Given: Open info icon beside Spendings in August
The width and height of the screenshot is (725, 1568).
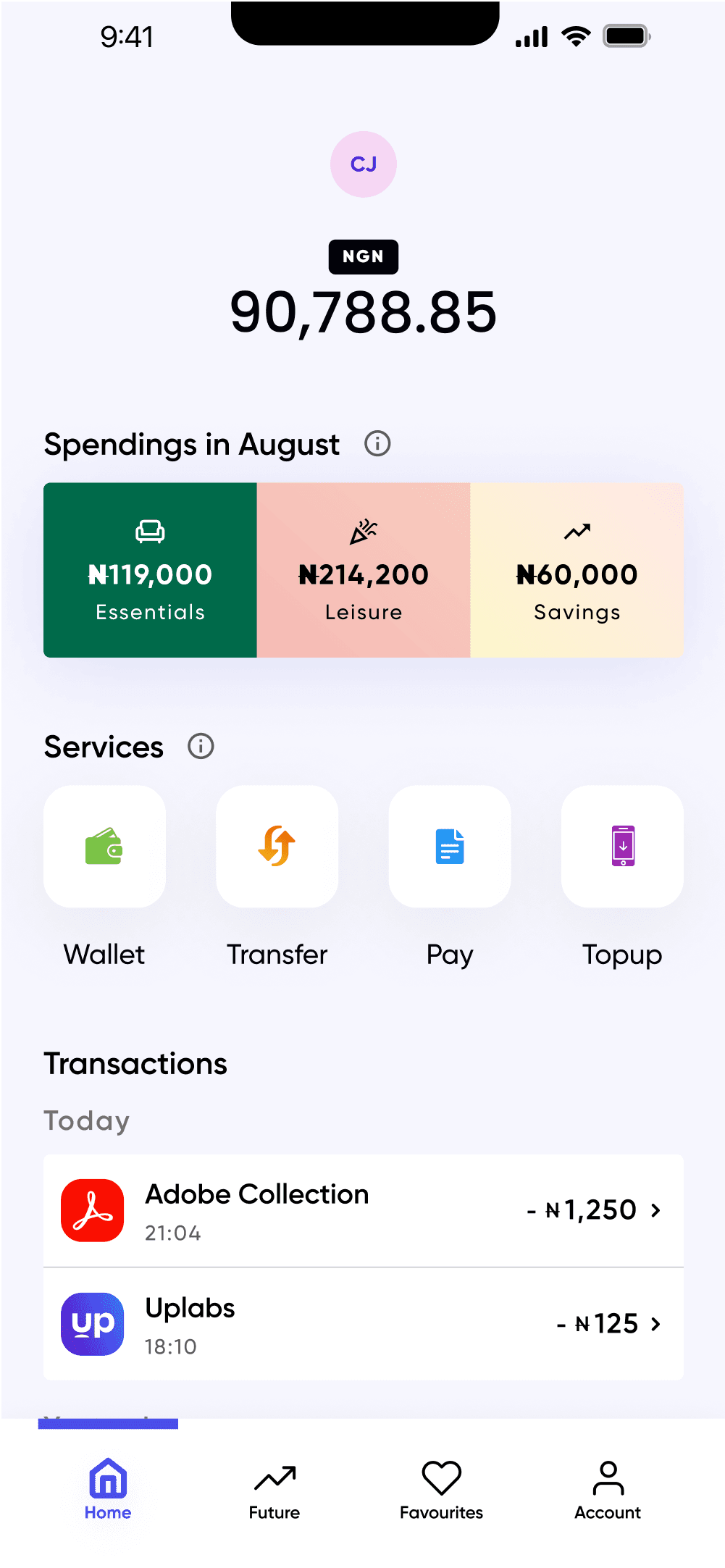Looking at the screenshot, I should coord(377,443).
